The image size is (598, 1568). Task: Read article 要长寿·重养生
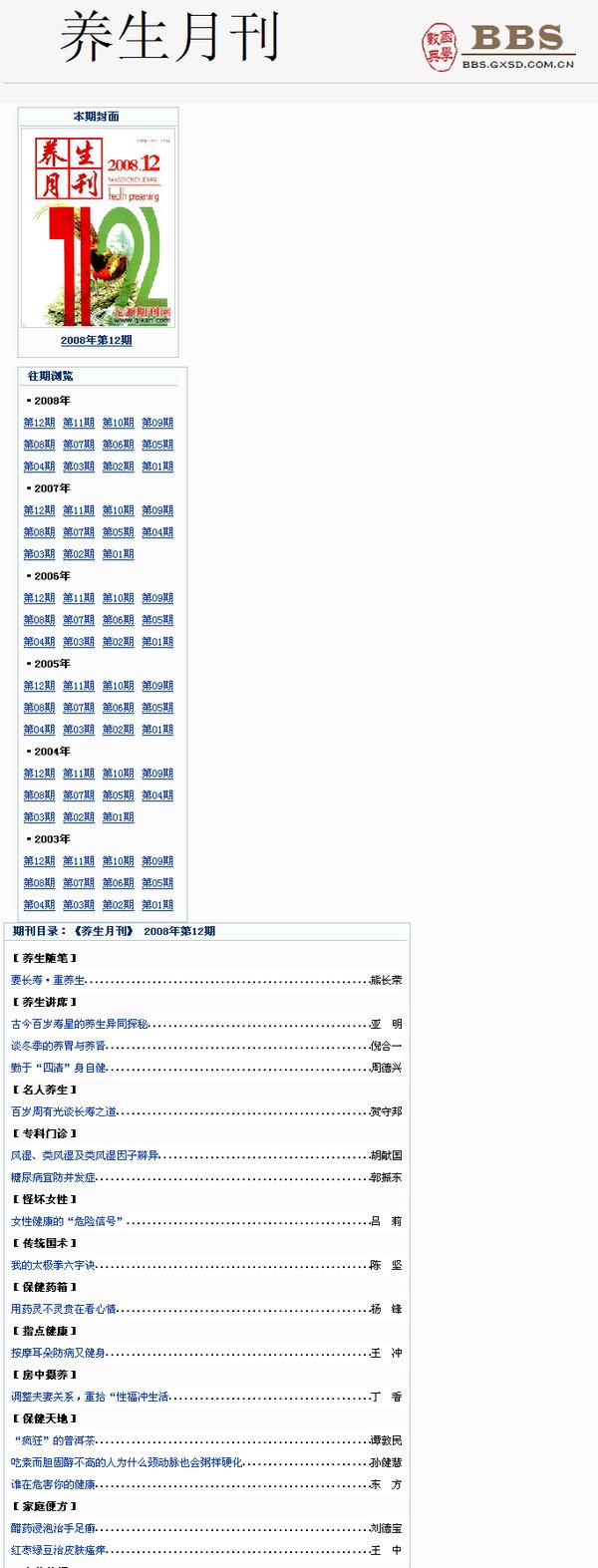tap(48, 981)
